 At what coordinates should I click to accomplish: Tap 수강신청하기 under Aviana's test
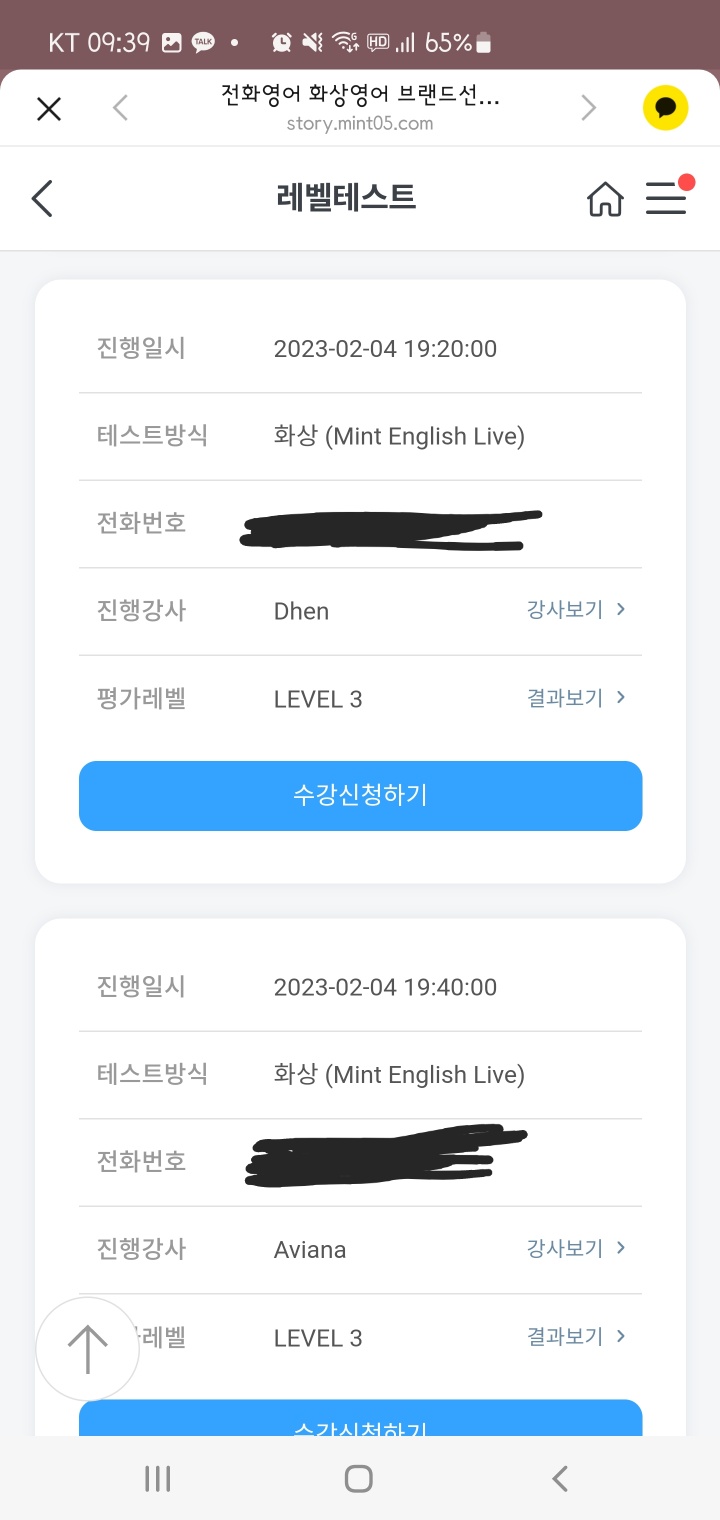(x=360, y=1418)
